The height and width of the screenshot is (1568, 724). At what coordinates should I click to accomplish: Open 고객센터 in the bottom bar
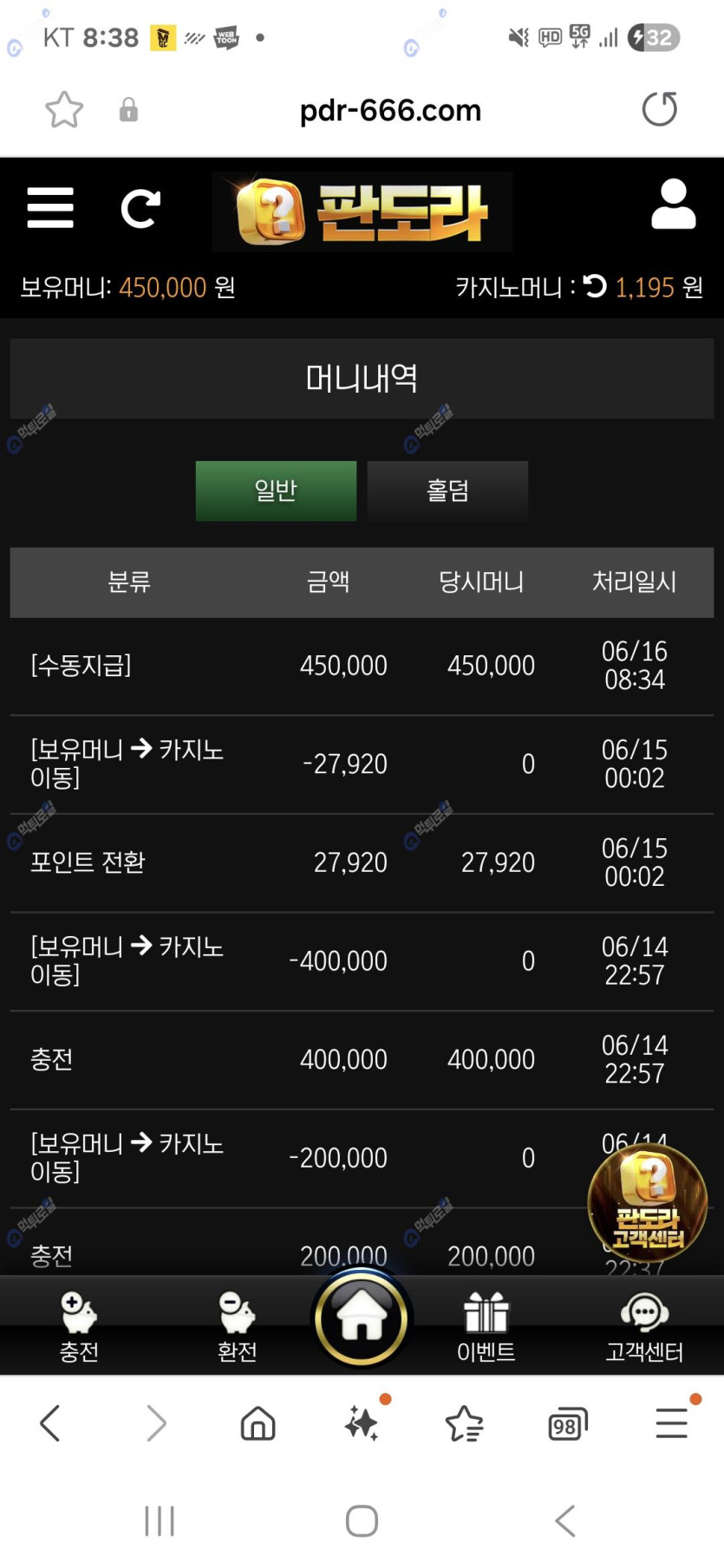coord(644,1325)
